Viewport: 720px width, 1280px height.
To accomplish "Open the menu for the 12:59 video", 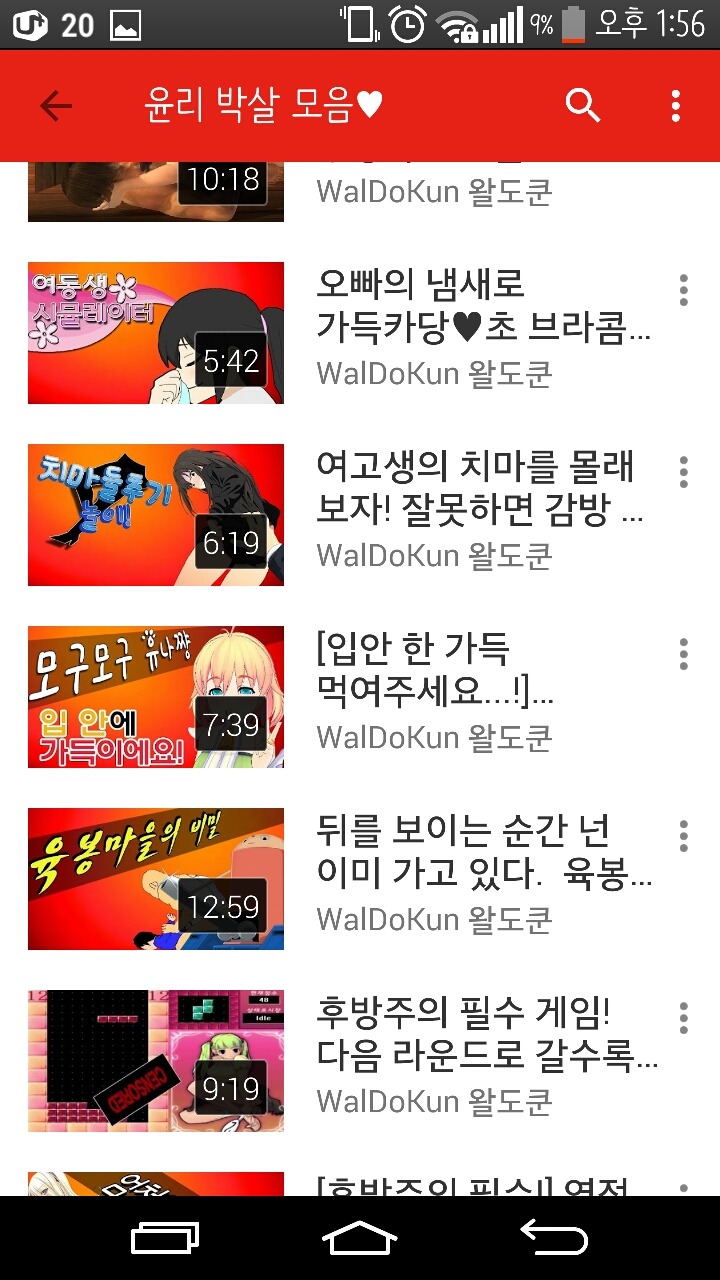I will pyautogui.click(x=684, y=836).
